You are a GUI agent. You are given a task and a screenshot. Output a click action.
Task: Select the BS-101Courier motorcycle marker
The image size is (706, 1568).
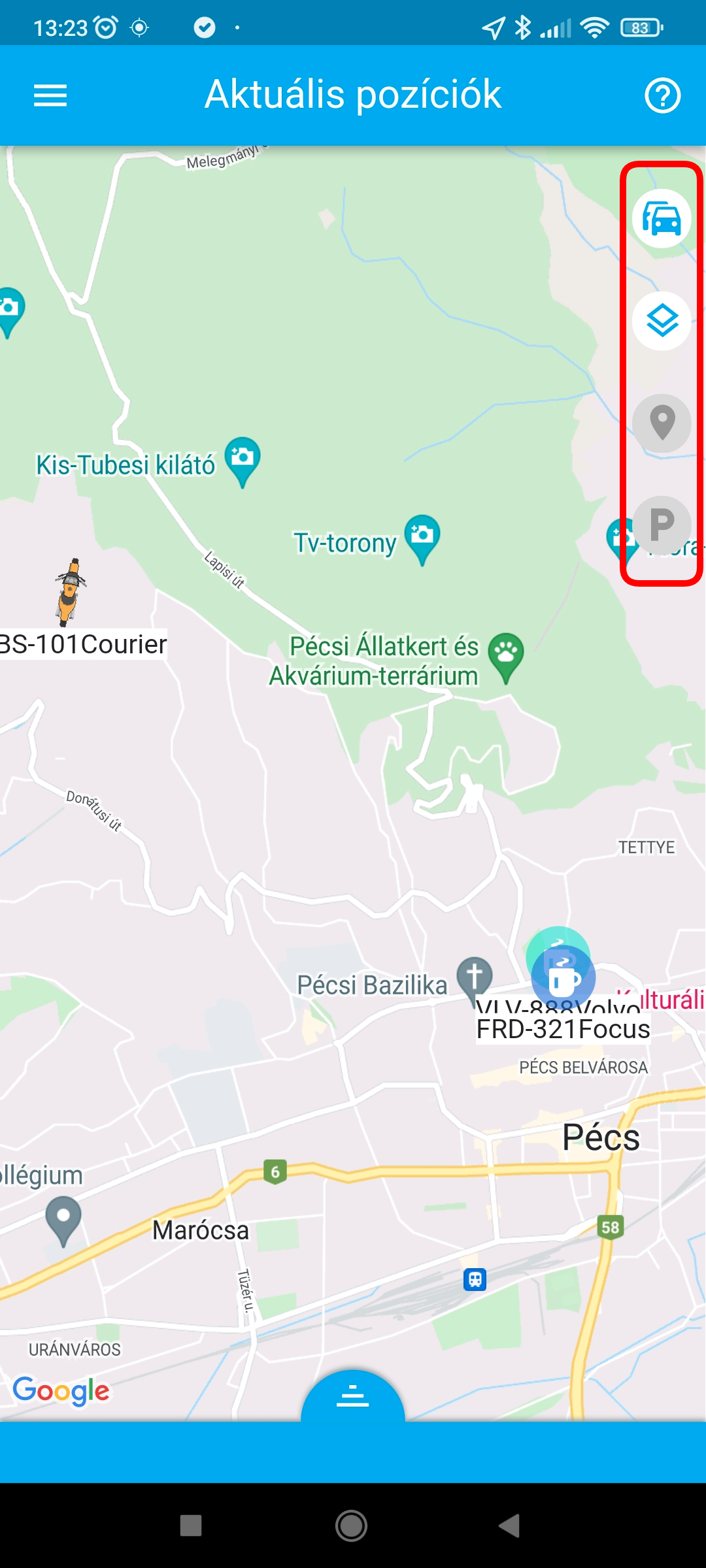71,591
